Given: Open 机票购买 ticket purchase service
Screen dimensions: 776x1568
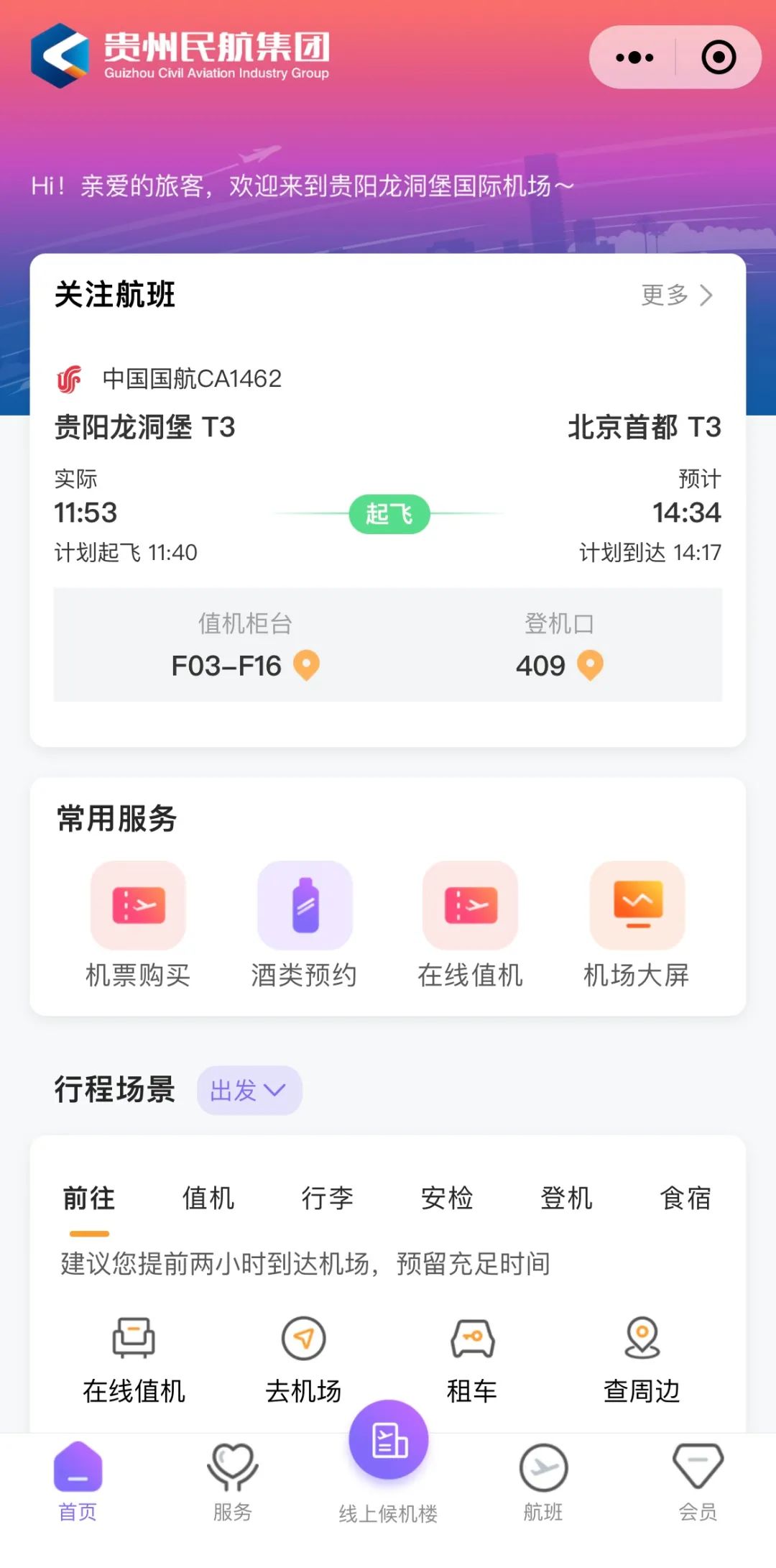Looking at the screenshot, I should [x=138, y=924].
